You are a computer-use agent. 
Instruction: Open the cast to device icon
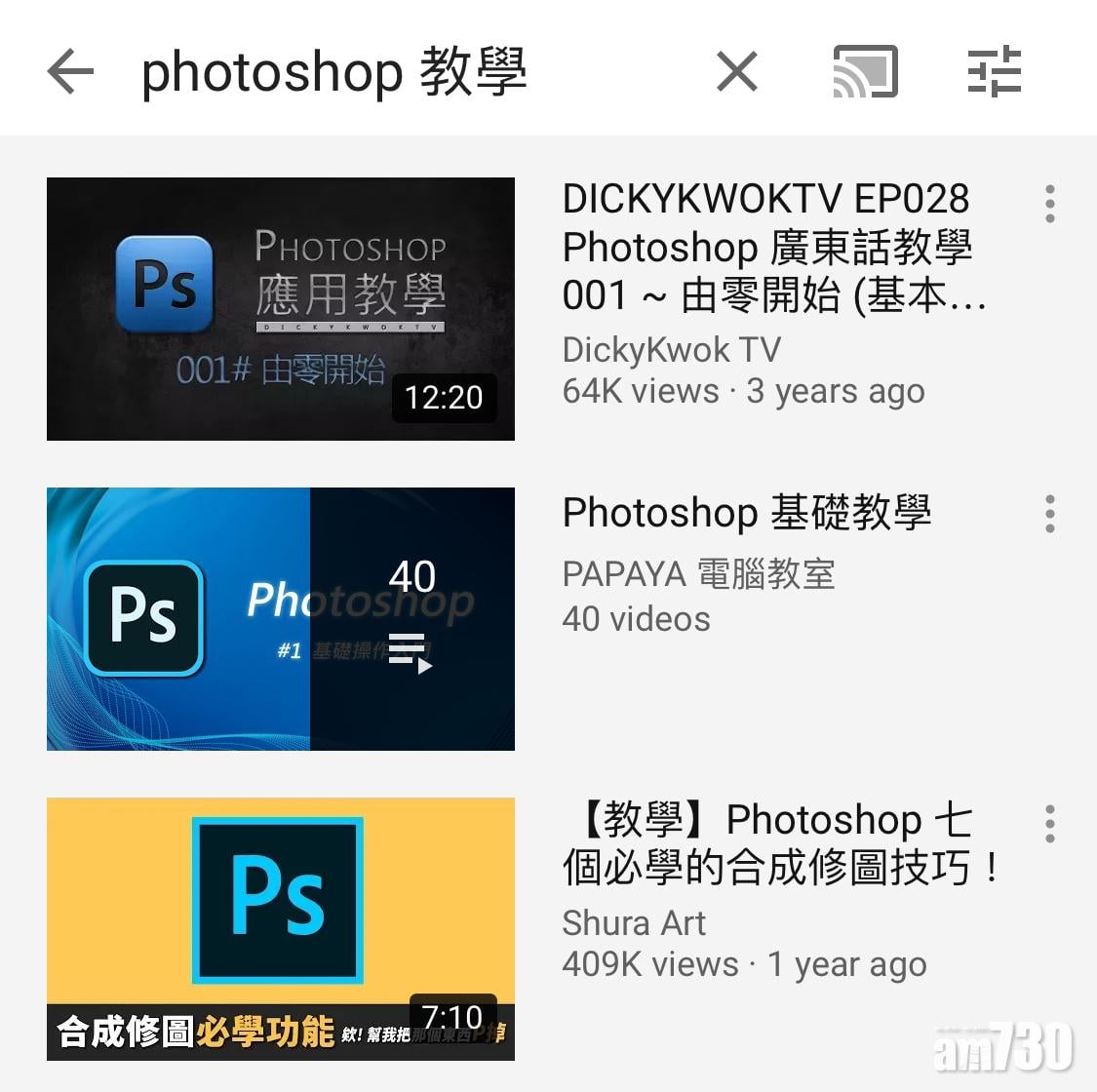coord(865,72)
